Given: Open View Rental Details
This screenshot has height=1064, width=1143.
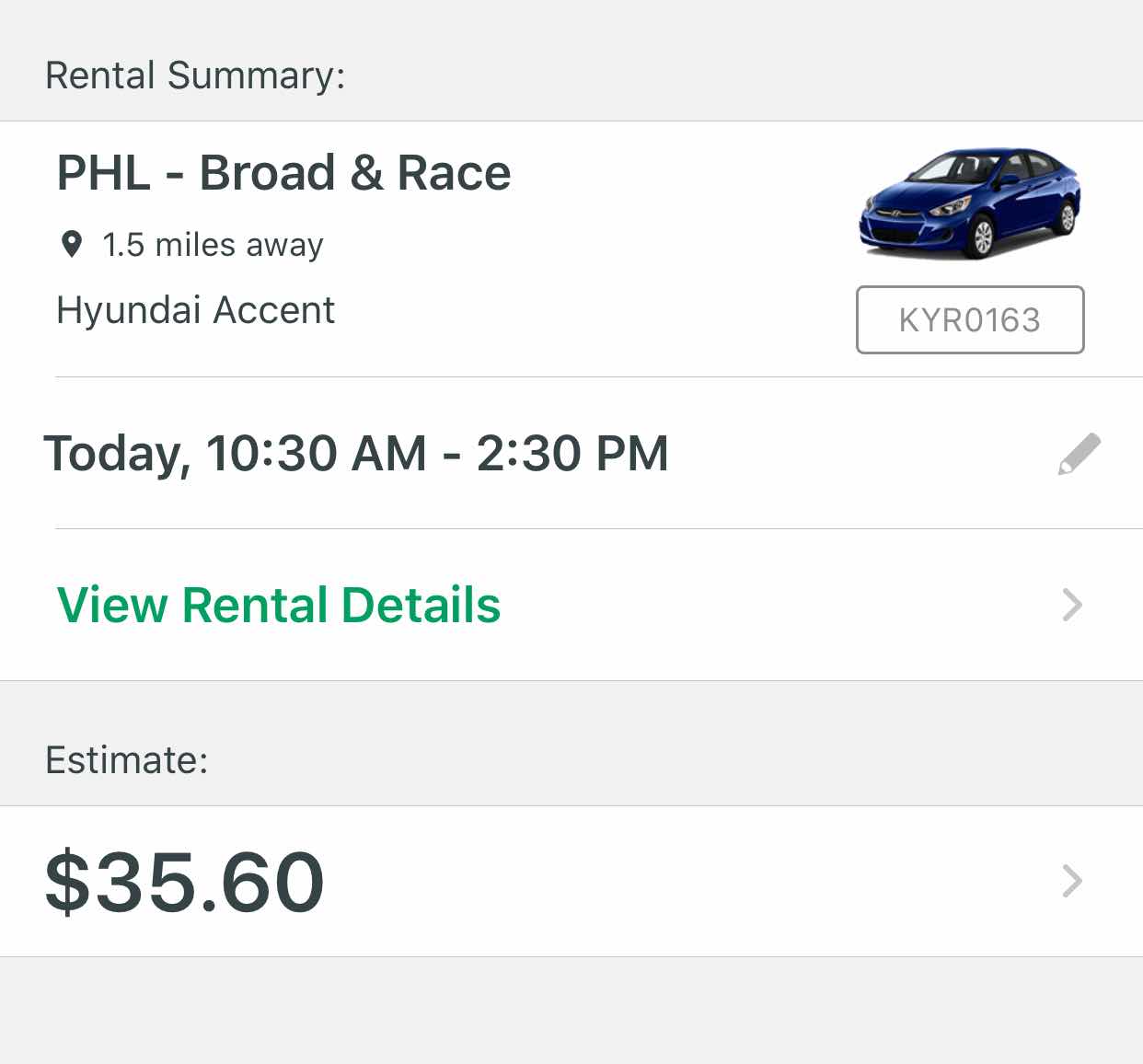Looking at the screenshot, I should (x=279, y=605).
